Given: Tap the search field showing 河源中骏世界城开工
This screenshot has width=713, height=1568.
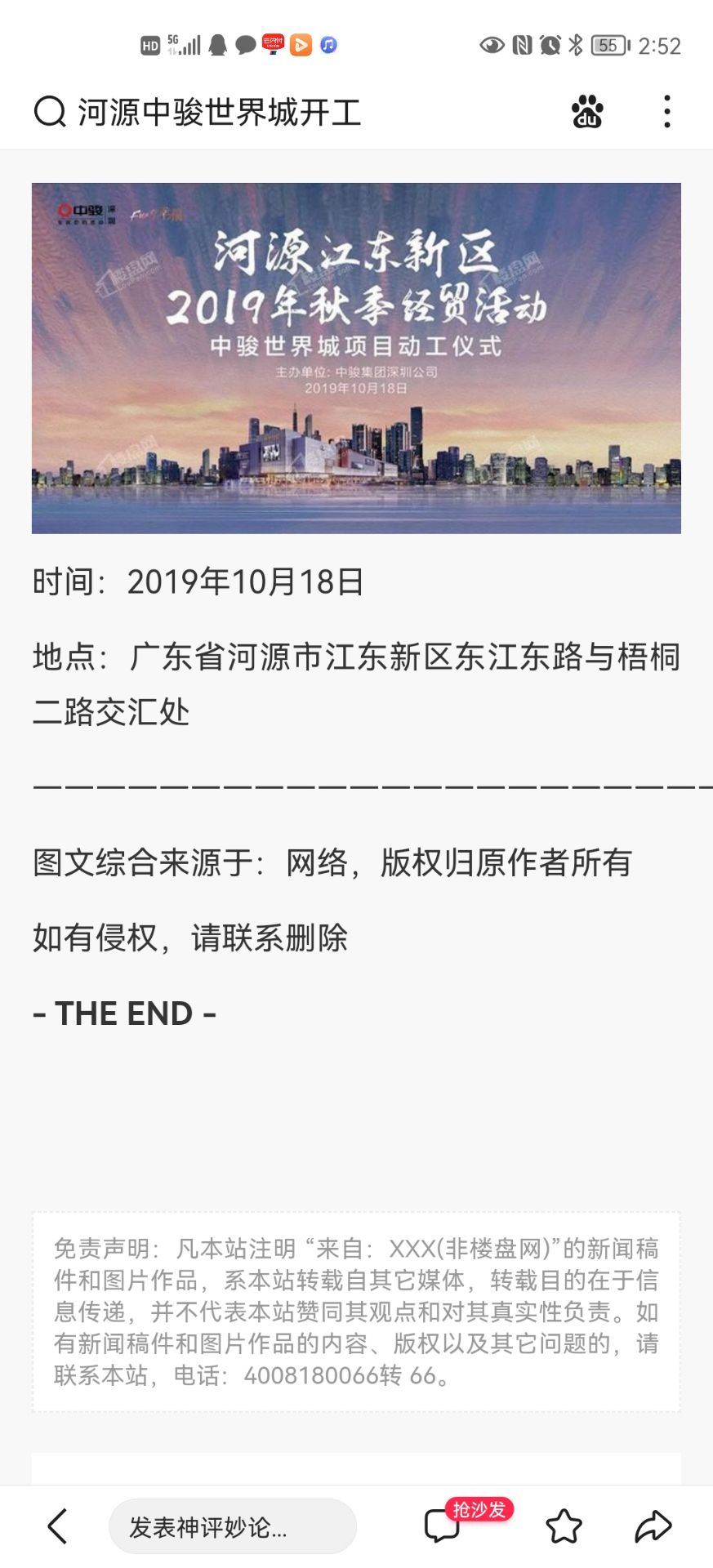Looking at the screenshot, I should click(x=221, y=112).
